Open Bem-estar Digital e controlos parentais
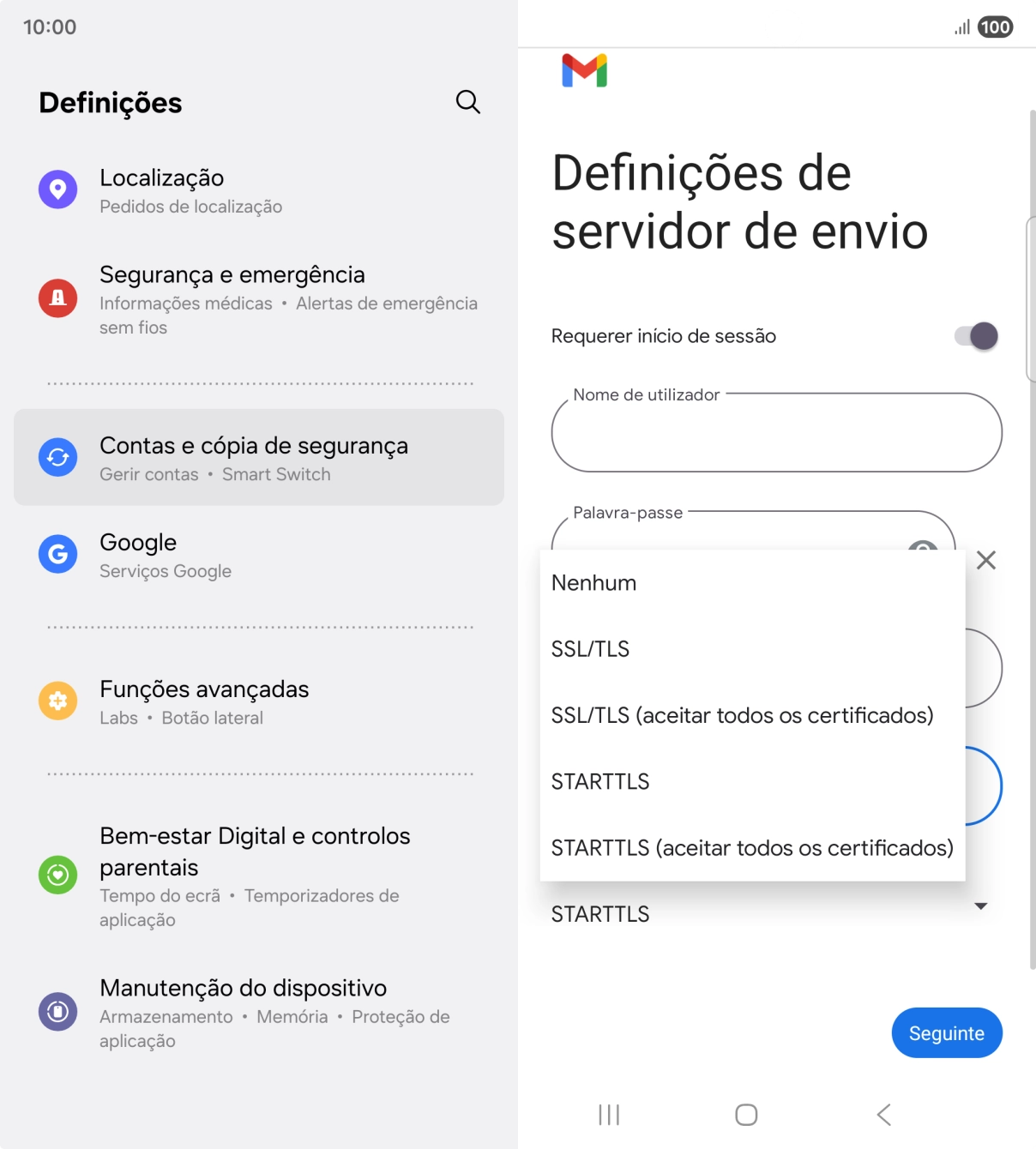 click(257, 875)
